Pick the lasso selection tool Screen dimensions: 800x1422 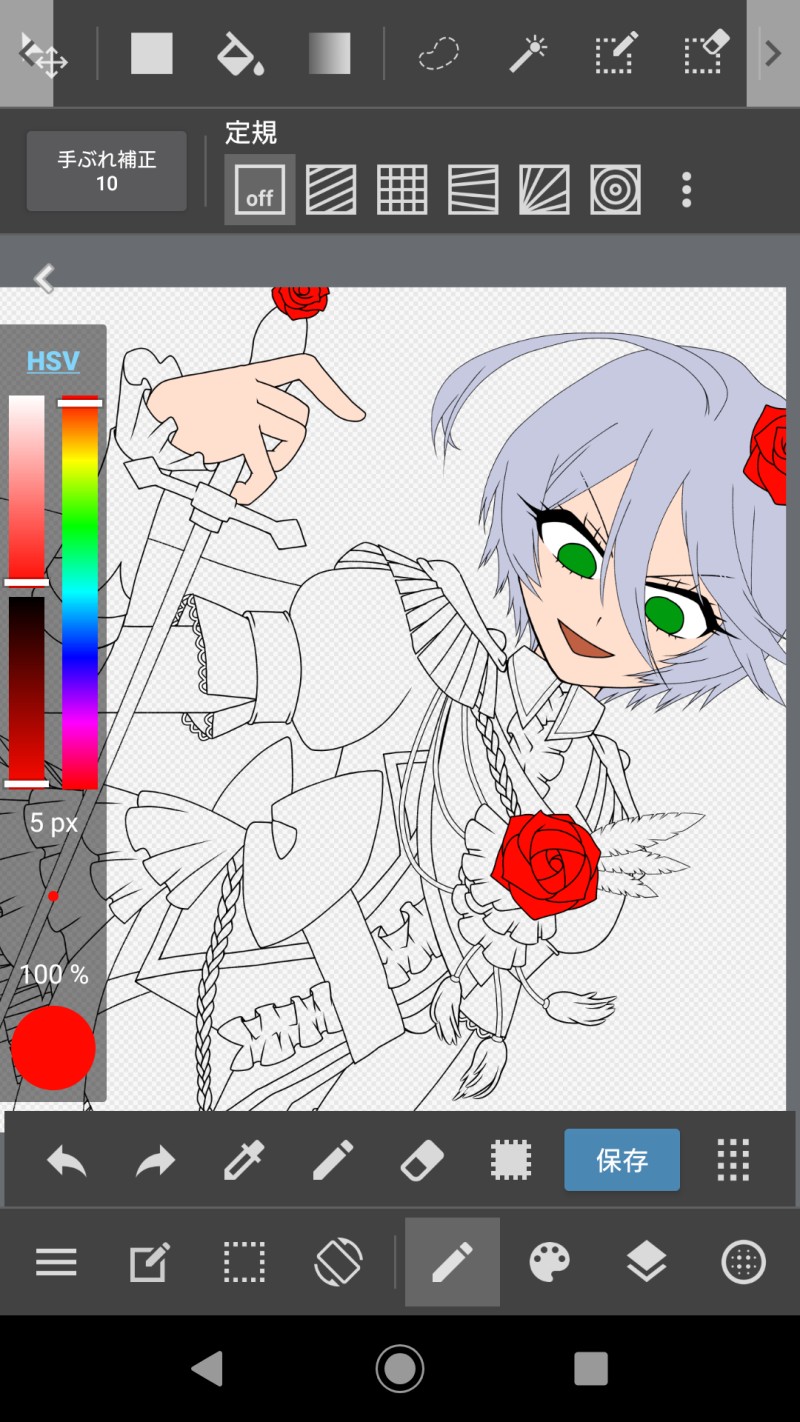[x=438, y=53]
